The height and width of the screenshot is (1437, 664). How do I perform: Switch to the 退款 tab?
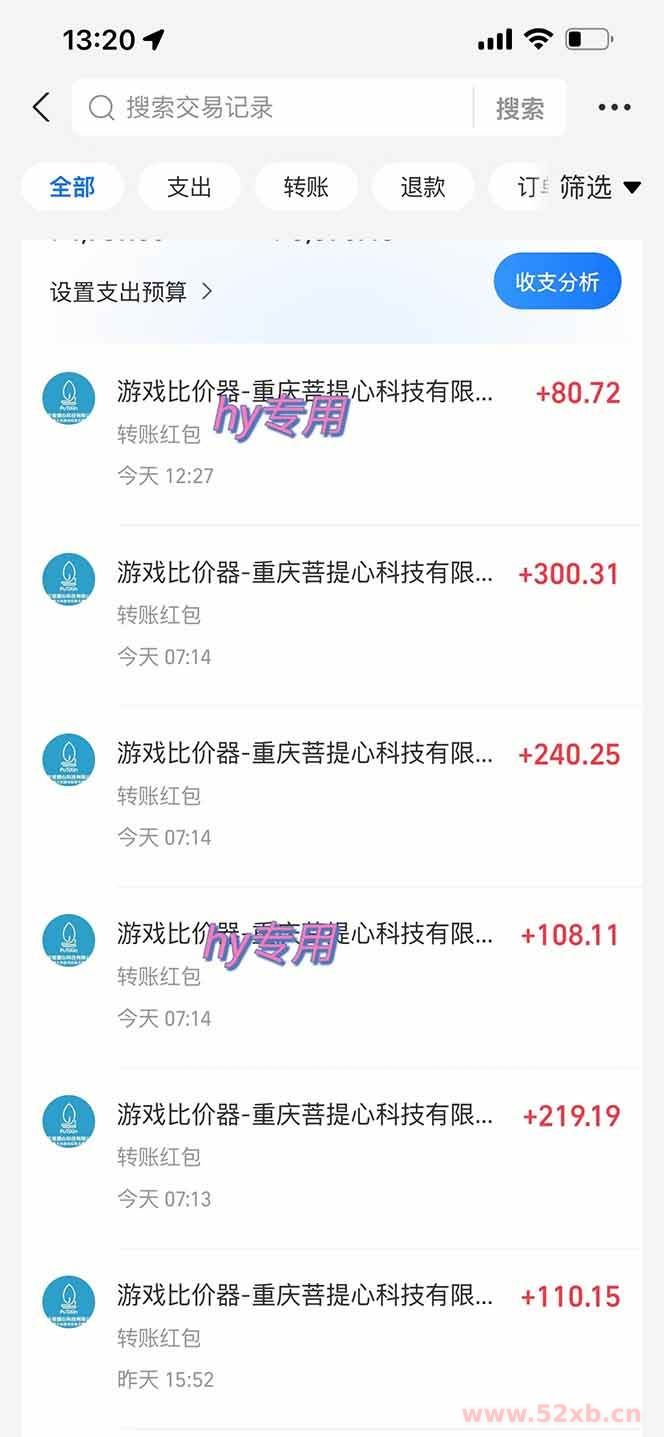pyautogui.click(x=423, y=187)
